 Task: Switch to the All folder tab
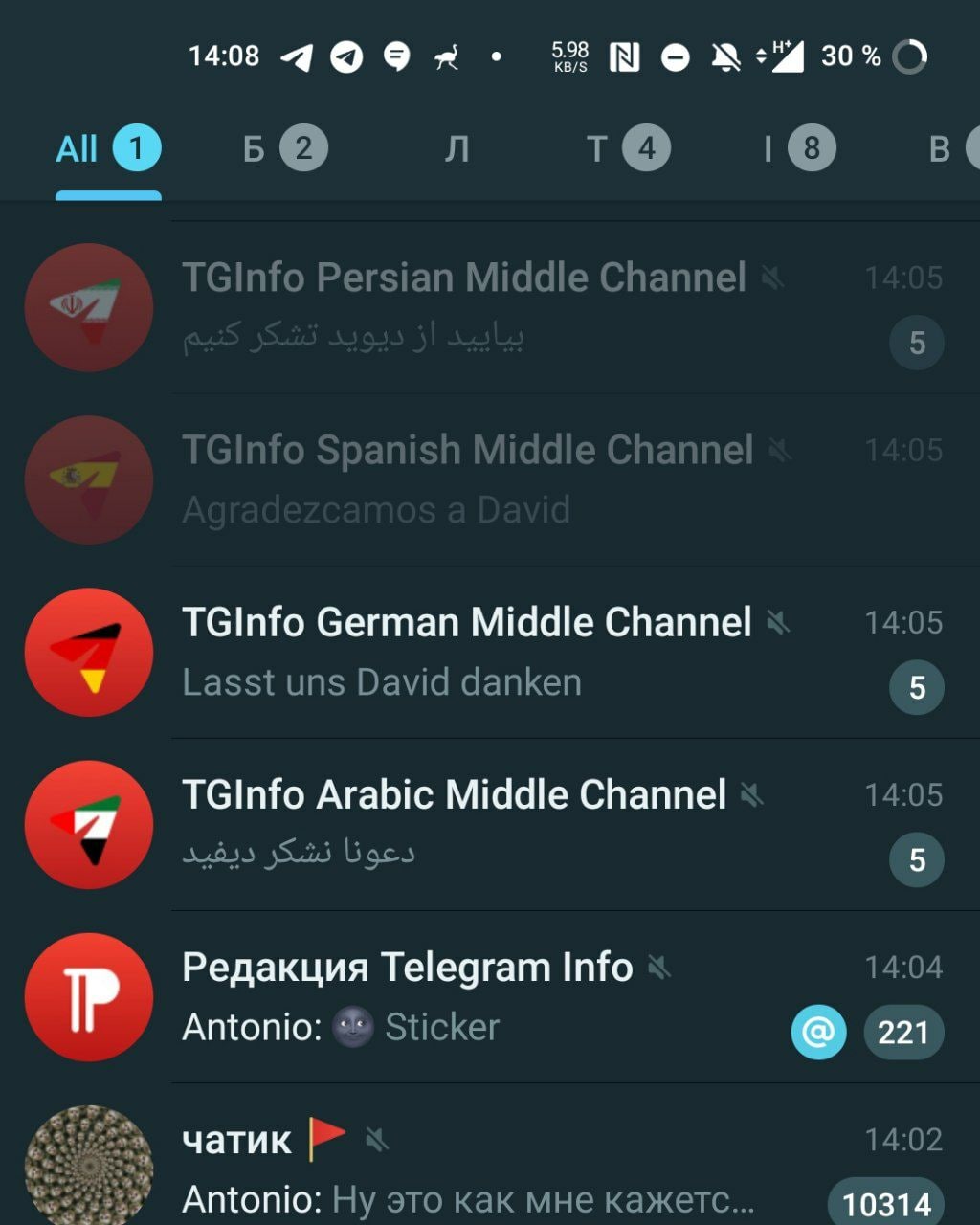point(107,149)
